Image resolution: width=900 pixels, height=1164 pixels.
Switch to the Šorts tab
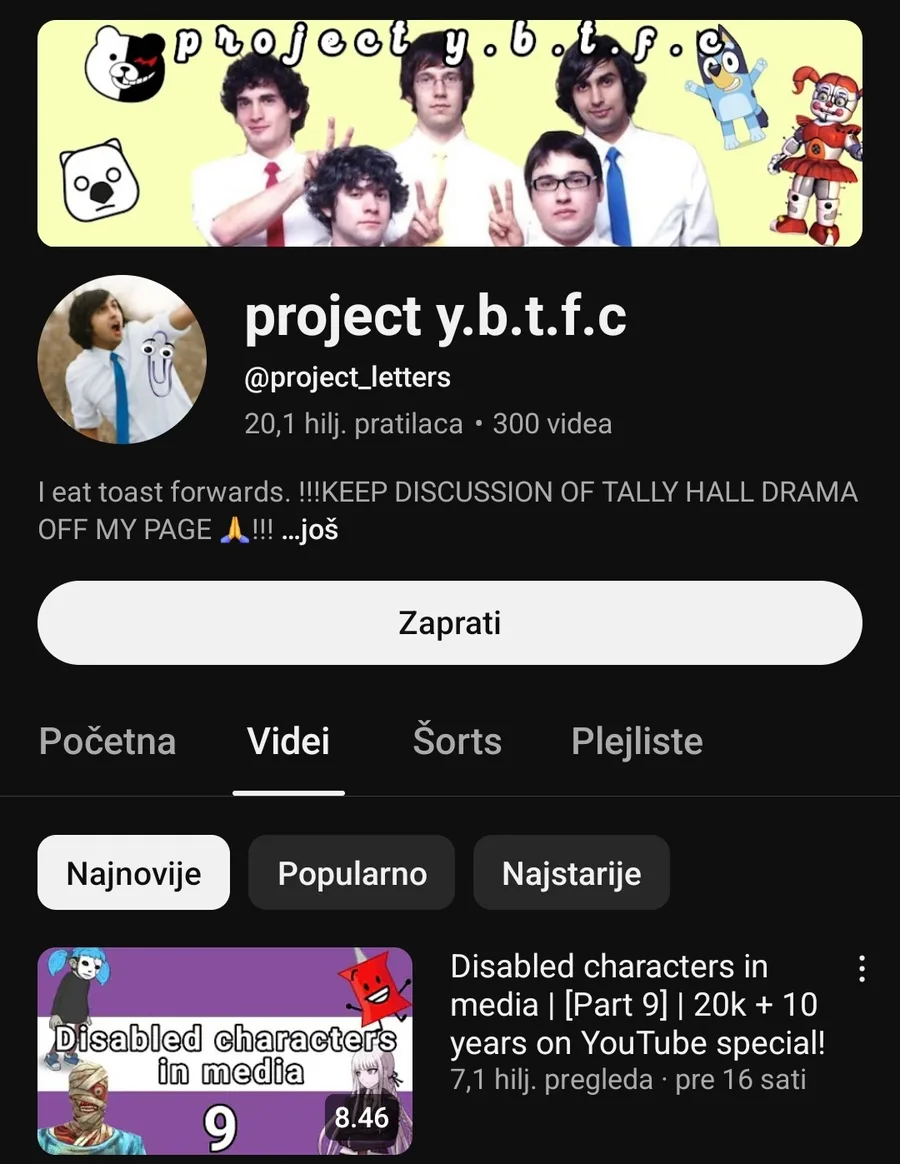pyautogui.click(x=457, y=741)
